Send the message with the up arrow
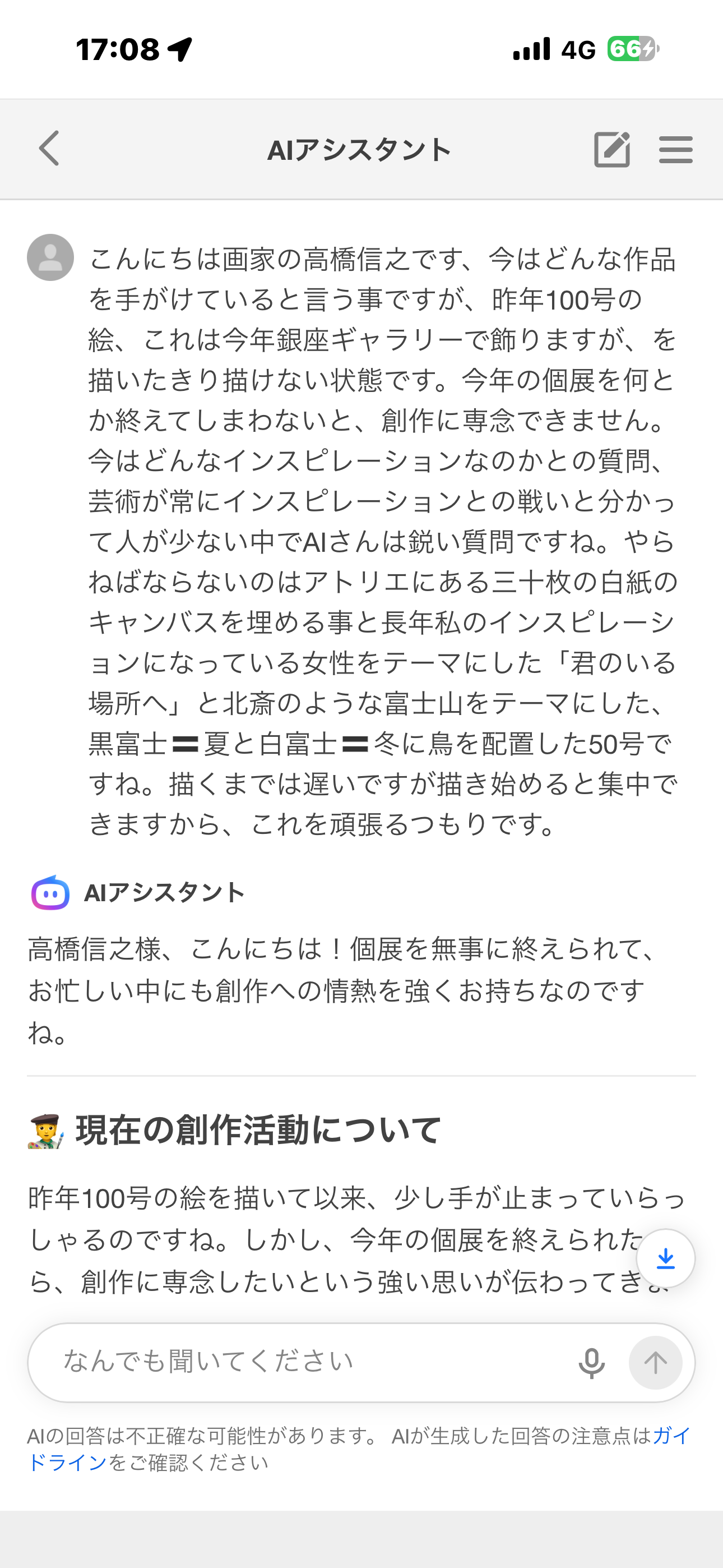Viewport: 723px width, 1568px height. coord(655,1363)
